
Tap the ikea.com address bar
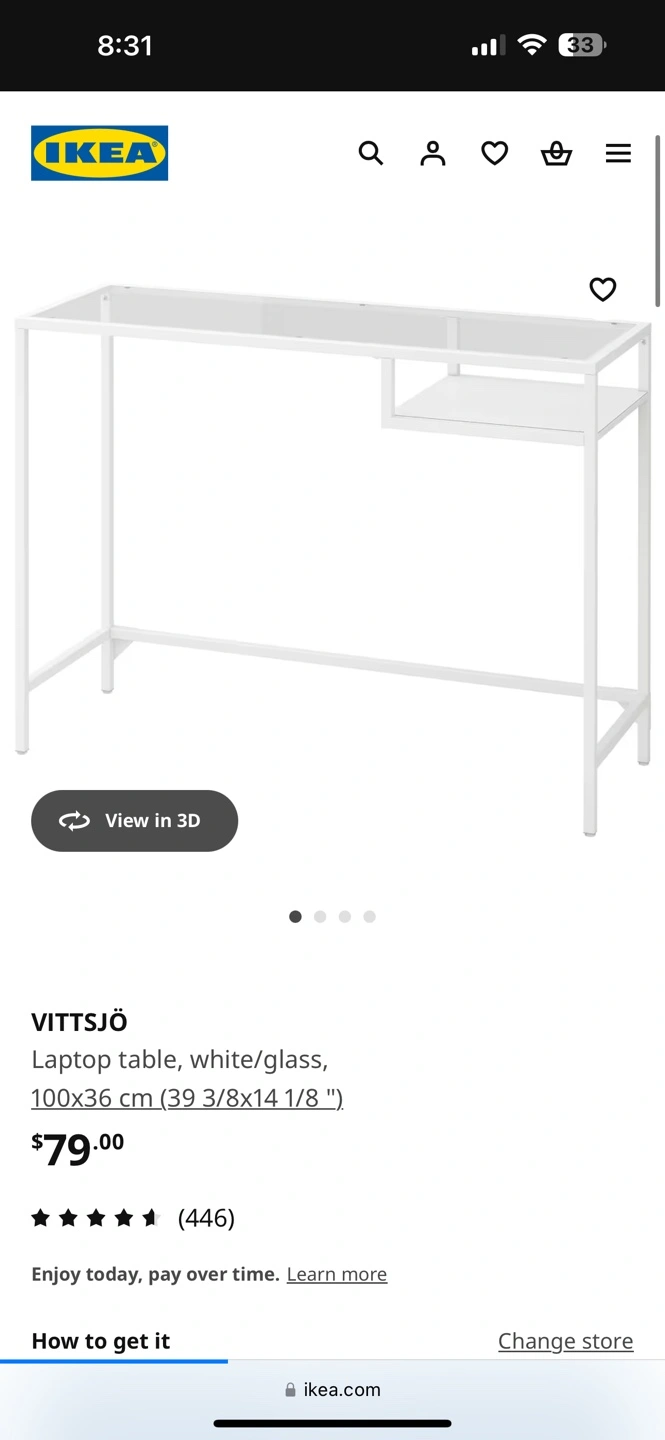(x=332, y=1389)
